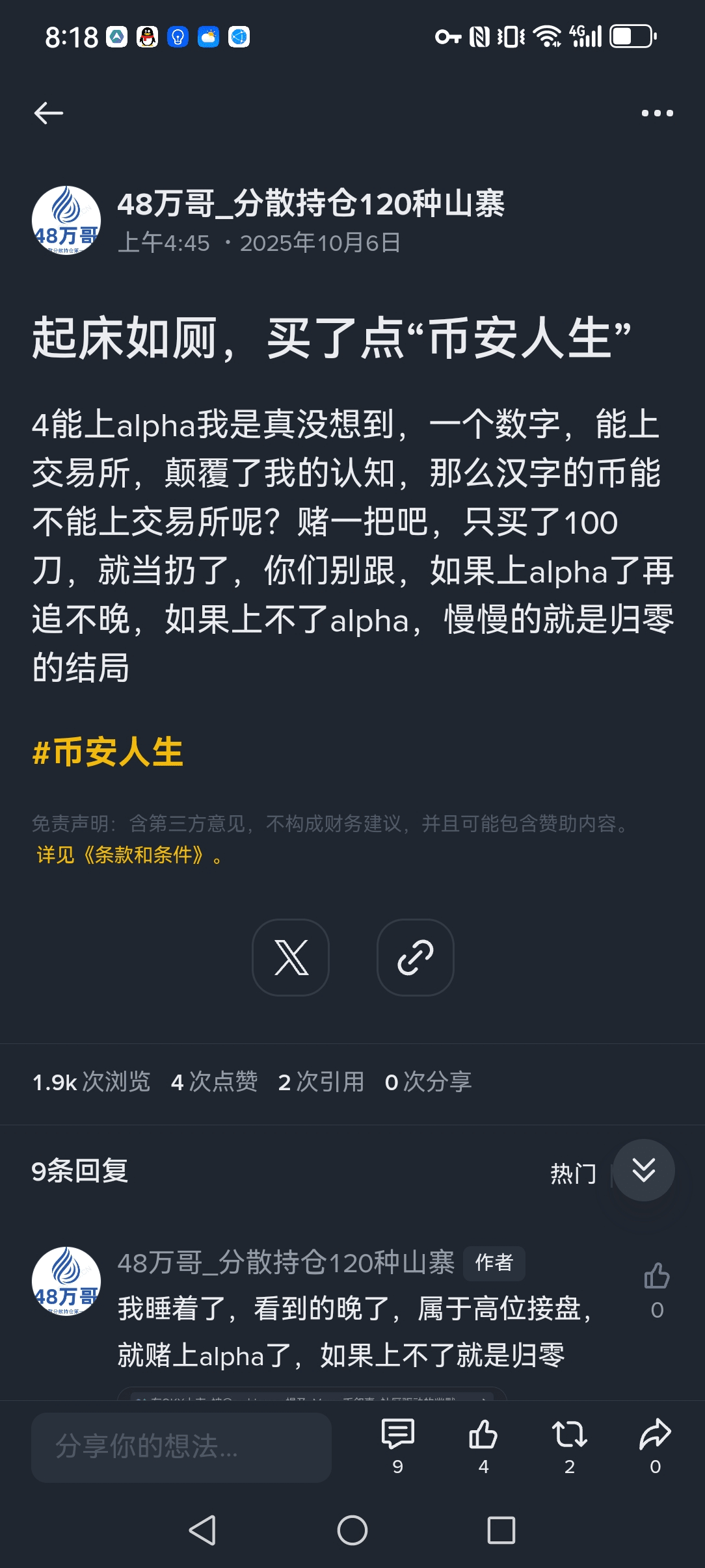Change reply sorting from 热门
The image size is (705, 1568).
click(x=573, y=1173)
